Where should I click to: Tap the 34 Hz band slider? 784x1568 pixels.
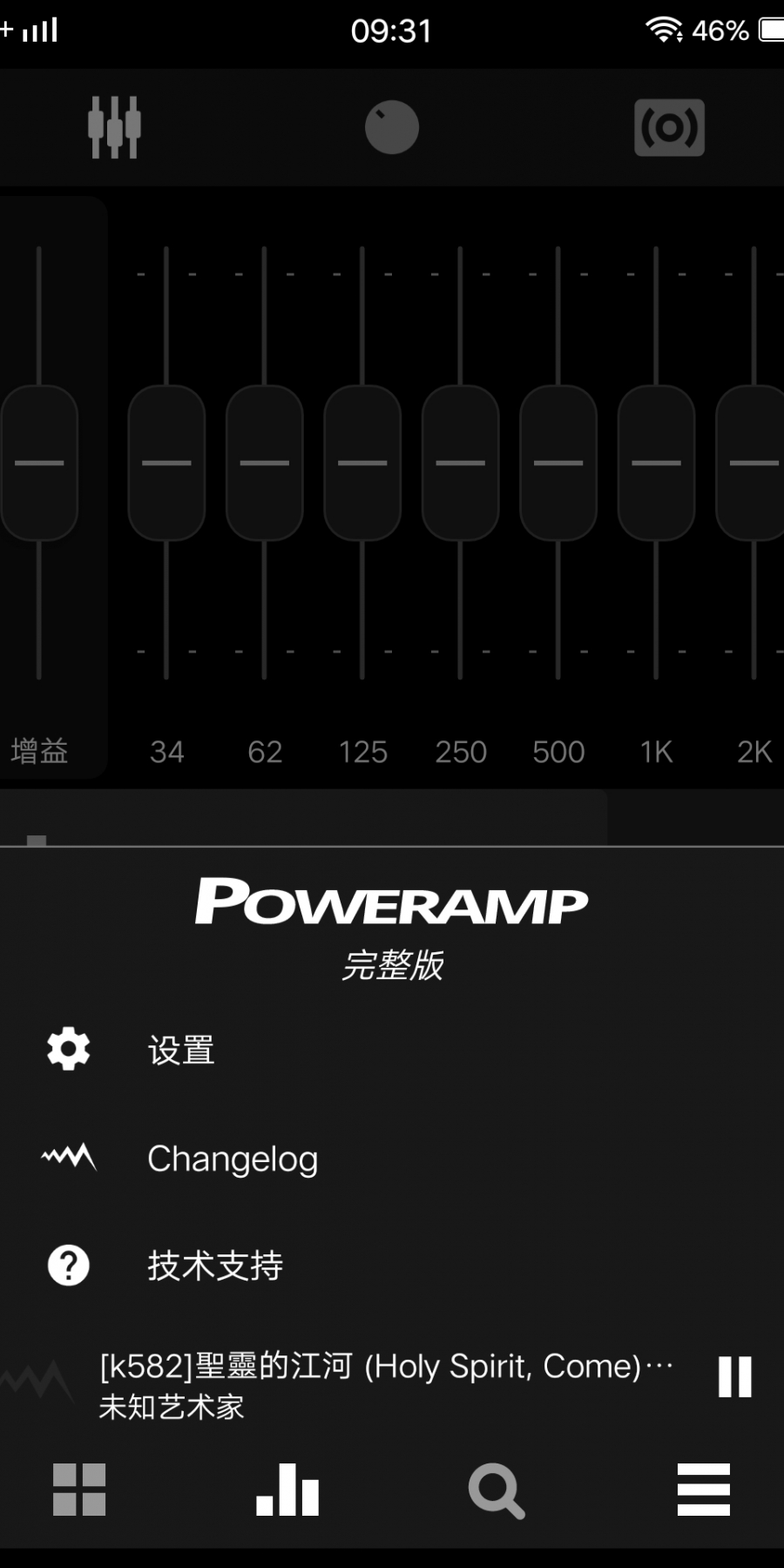(166, 463)
